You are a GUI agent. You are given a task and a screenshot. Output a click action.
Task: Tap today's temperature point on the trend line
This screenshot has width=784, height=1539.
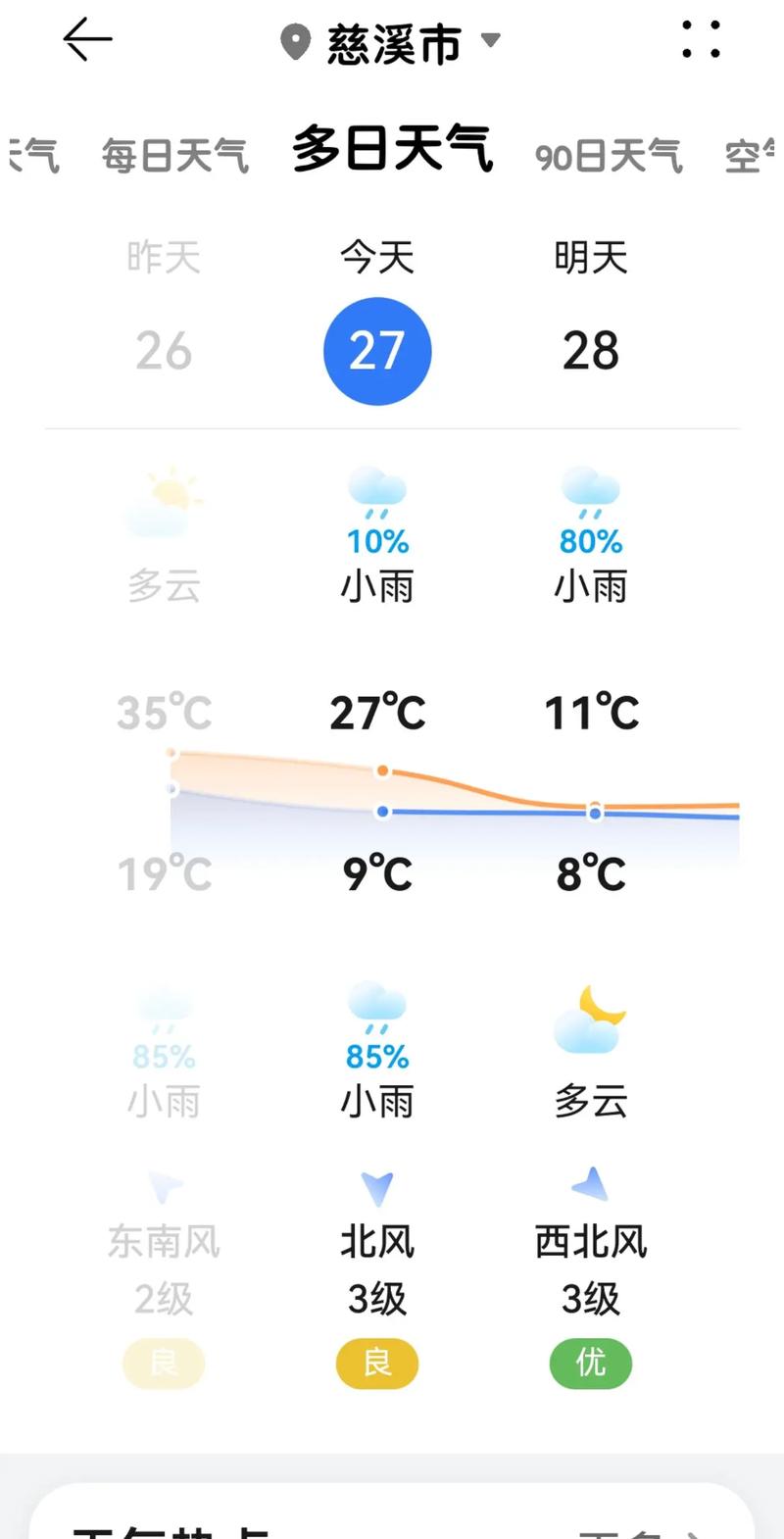tap(382, 770)
